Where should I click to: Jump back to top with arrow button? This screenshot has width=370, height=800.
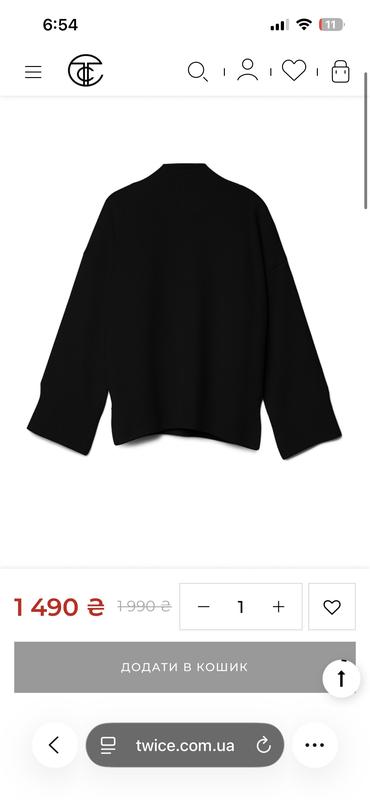[341, 679]
